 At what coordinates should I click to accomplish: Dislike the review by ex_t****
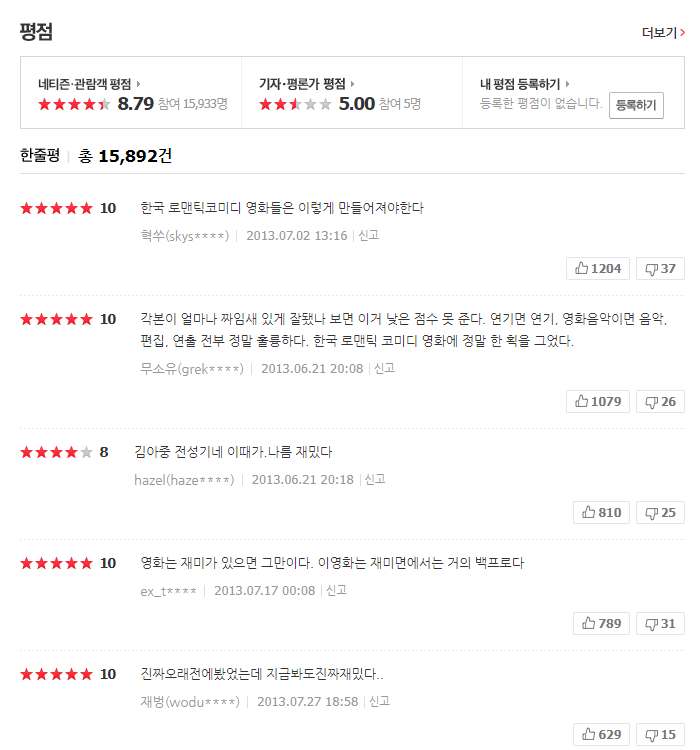(660, 623)
